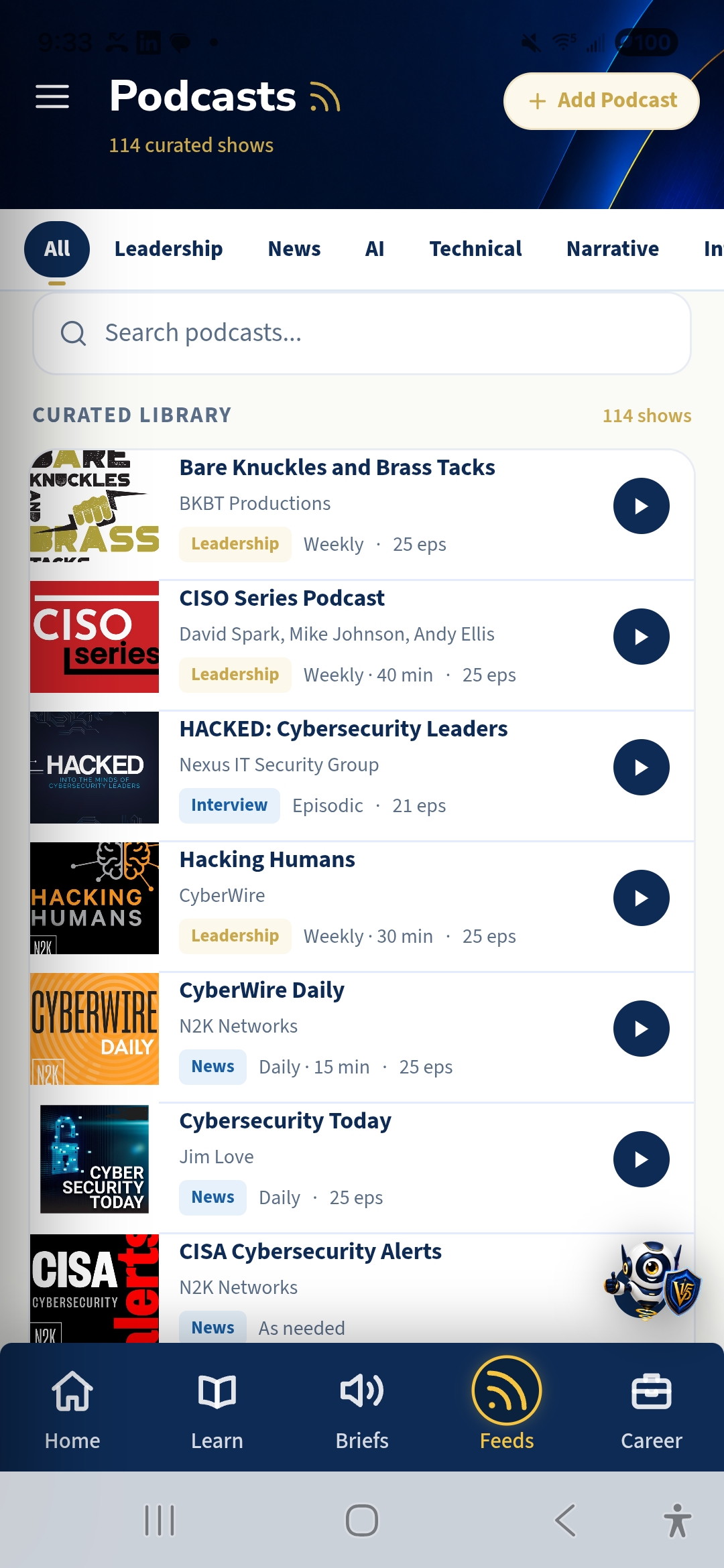Tap the Add Podcast button
Screen dimensions: 724x1568
pyautogui.click(x=601, y=101)
